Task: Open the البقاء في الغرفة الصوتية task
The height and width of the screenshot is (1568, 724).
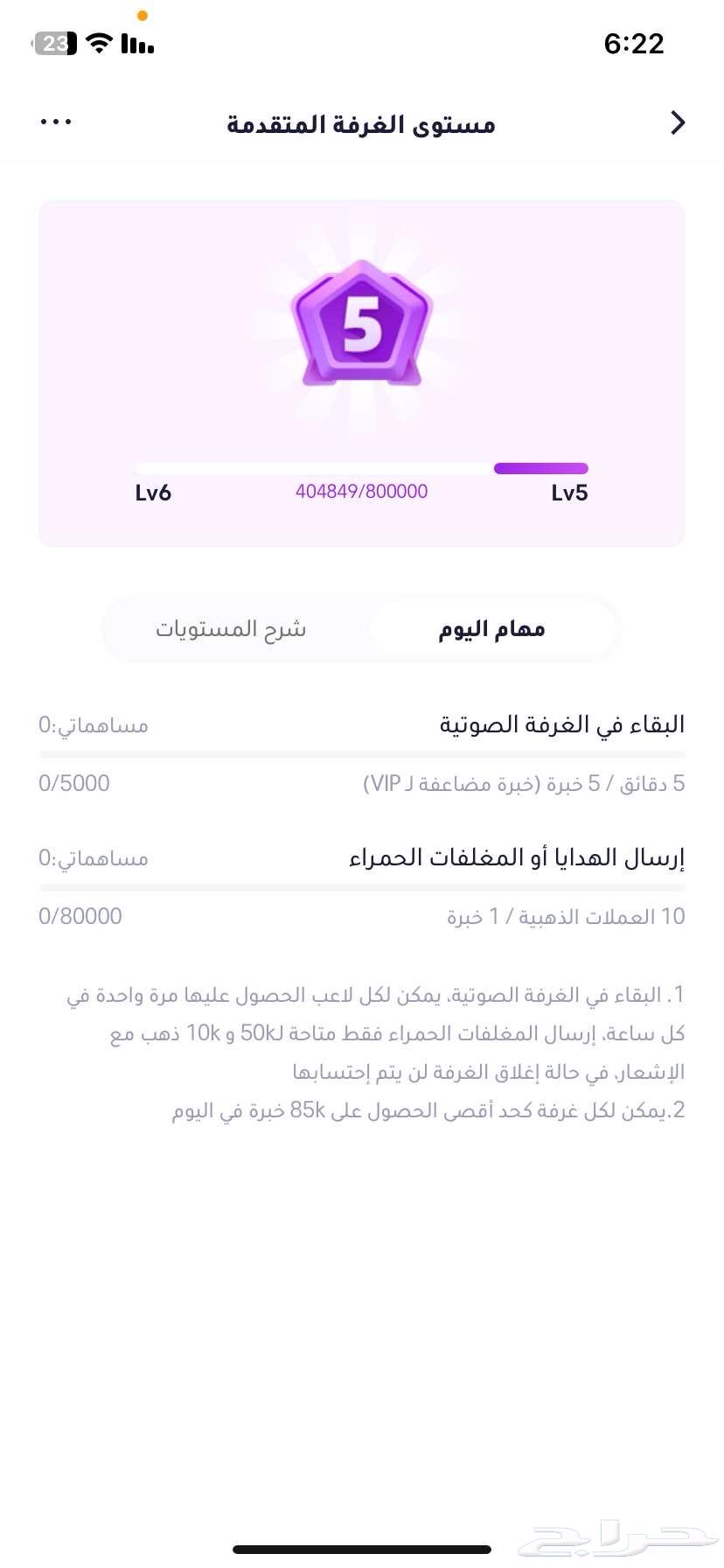Action: point(562,724)
